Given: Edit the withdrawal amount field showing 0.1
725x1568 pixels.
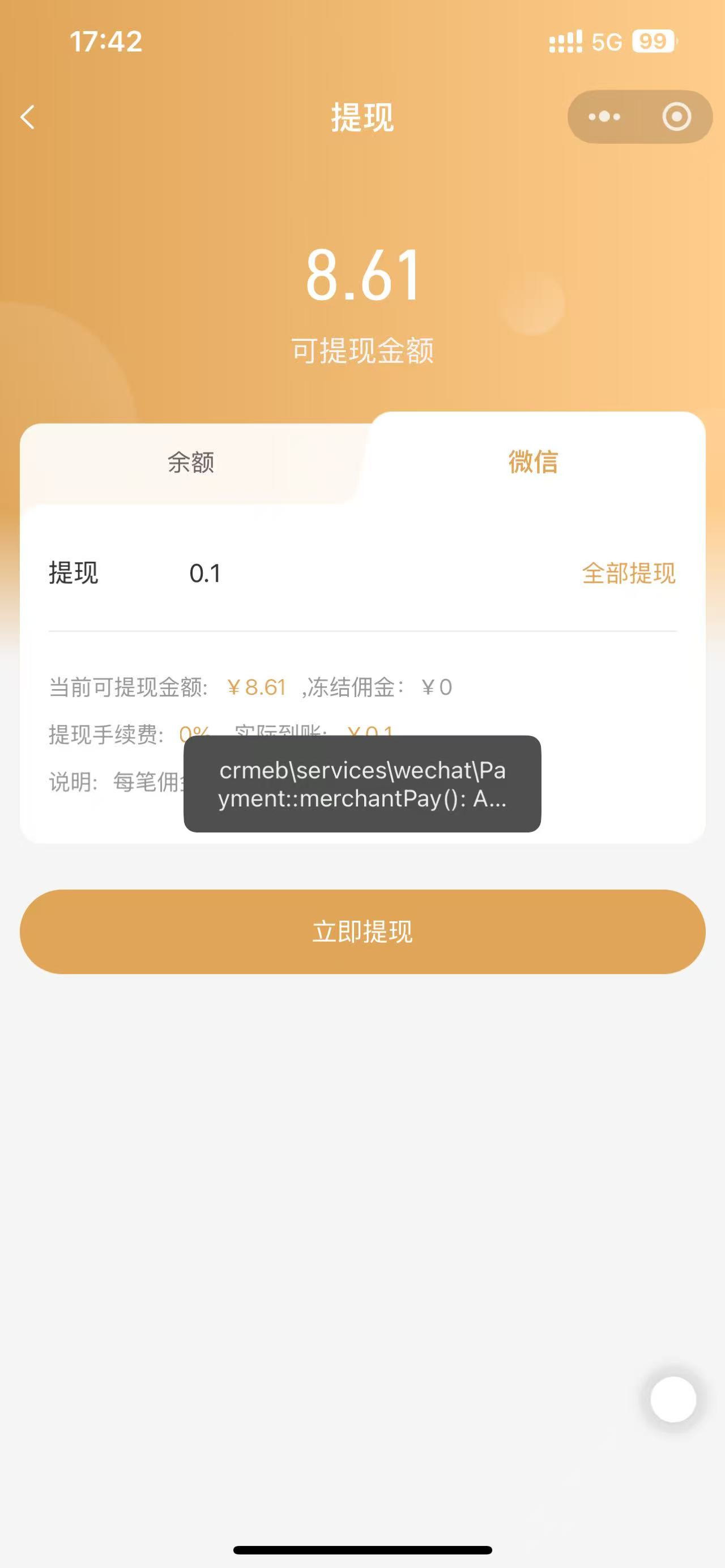Looking at the screenshot, I should [x=365, y=574].
